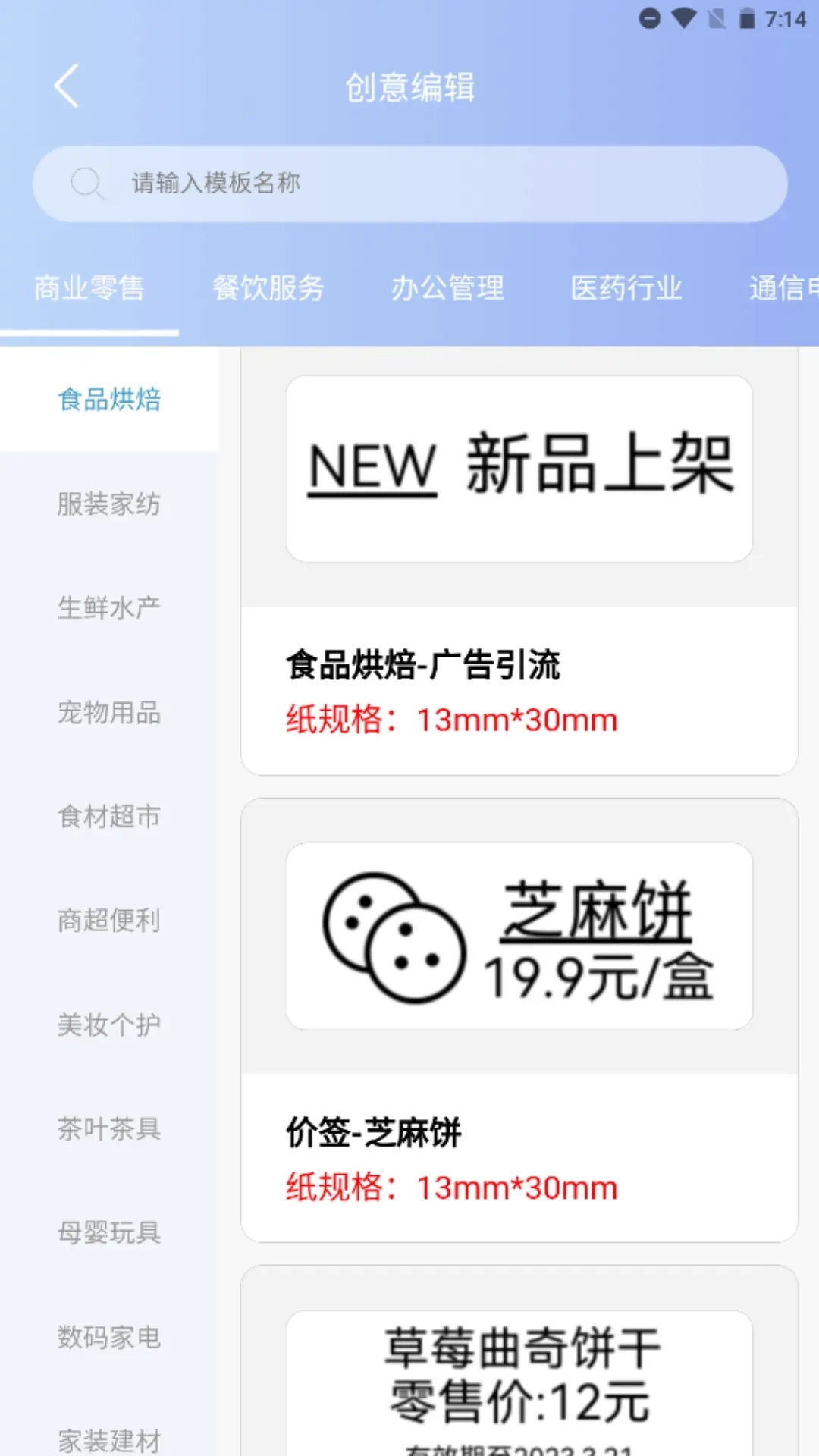Select the 服装家纺 sidebar entry
The height and width of the screenshot is (1456, 819).
click(x=110, y=505)
